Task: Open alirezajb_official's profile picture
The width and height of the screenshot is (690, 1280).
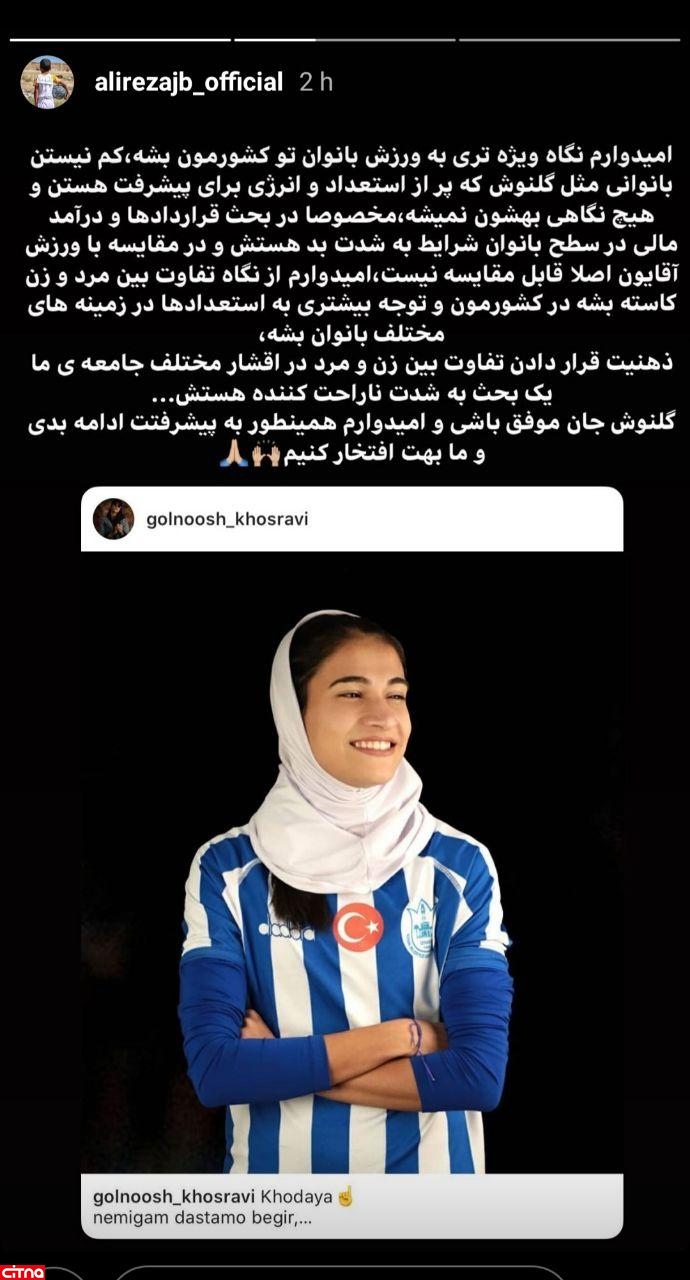Action: click(x=47, y=82)
